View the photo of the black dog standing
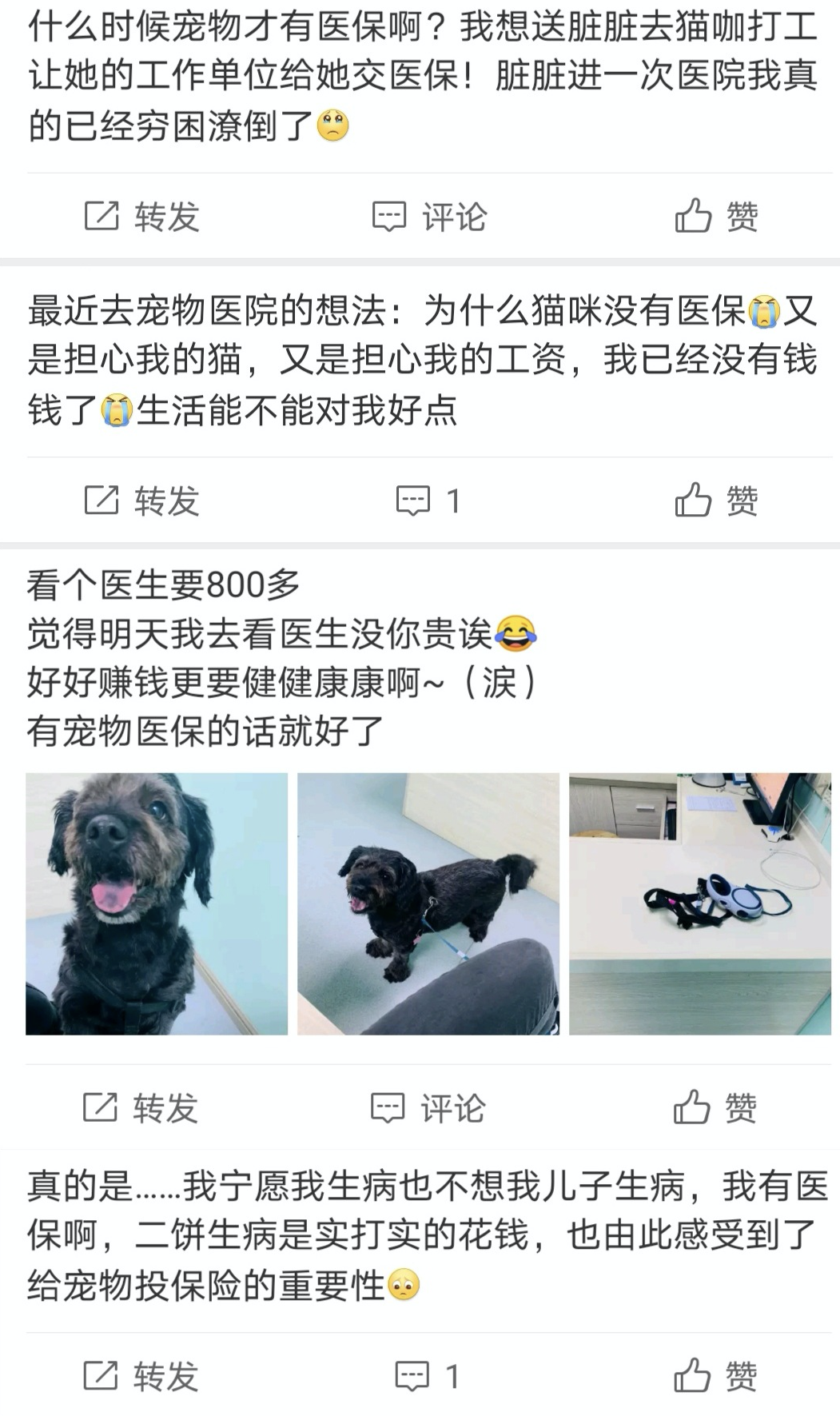Screen dimensions: 840x1416 [x=428, y=903]
